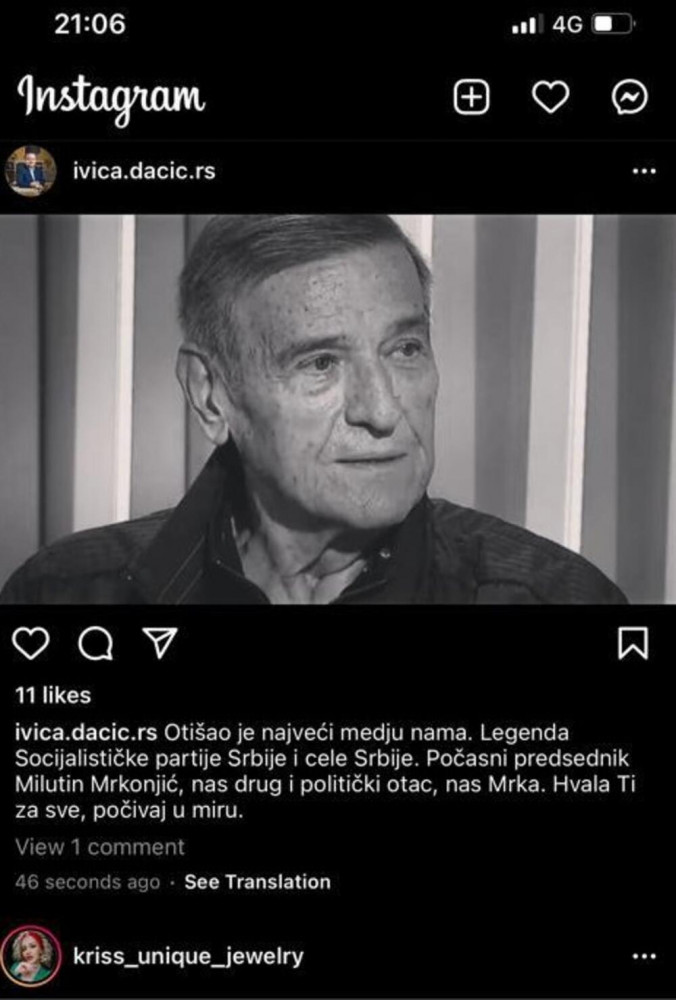Like the ivica.dacic.rs post
This screenshot has width=676, height=1000.
31,644
